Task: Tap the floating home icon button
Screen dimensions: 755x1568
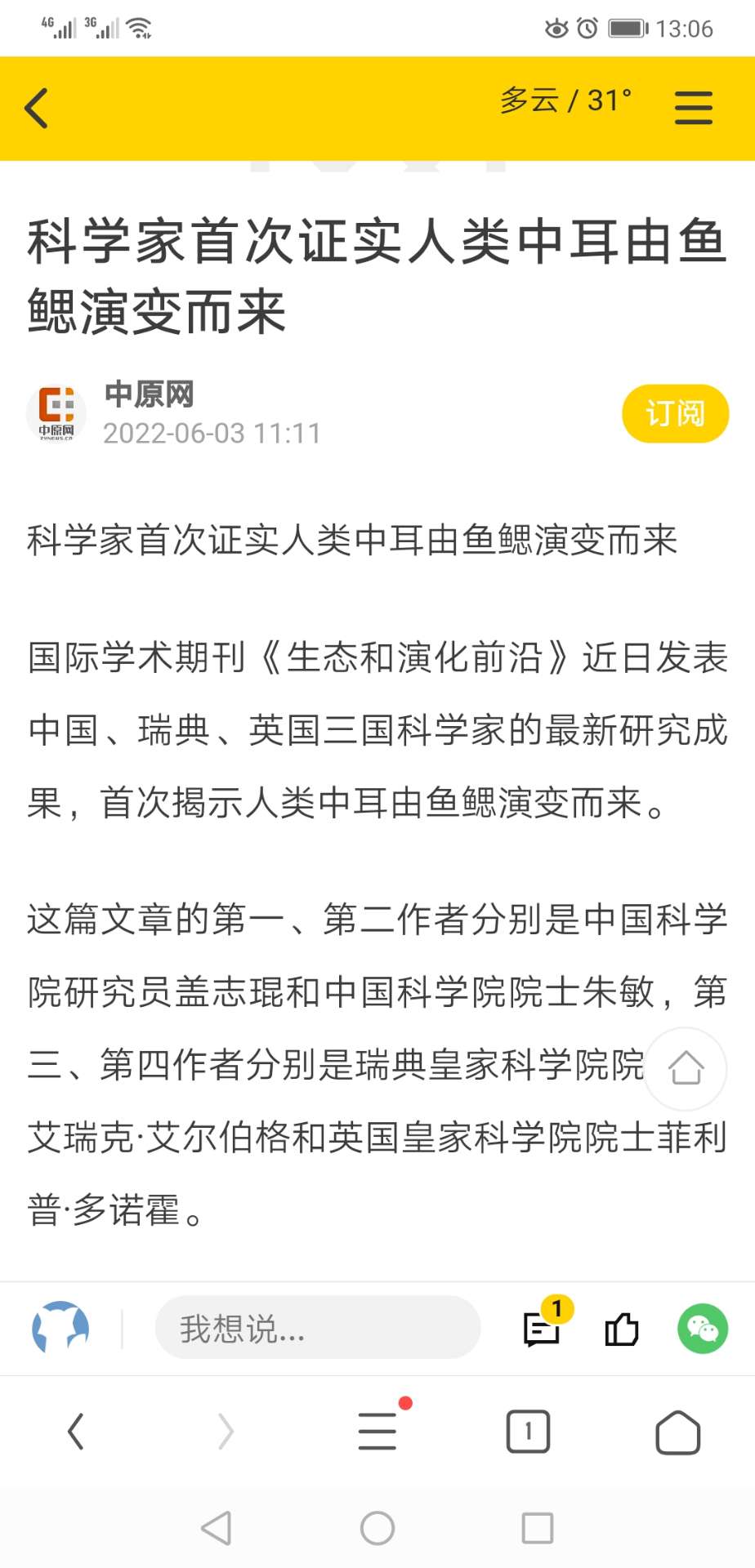Action: [x=686, y=1068]
